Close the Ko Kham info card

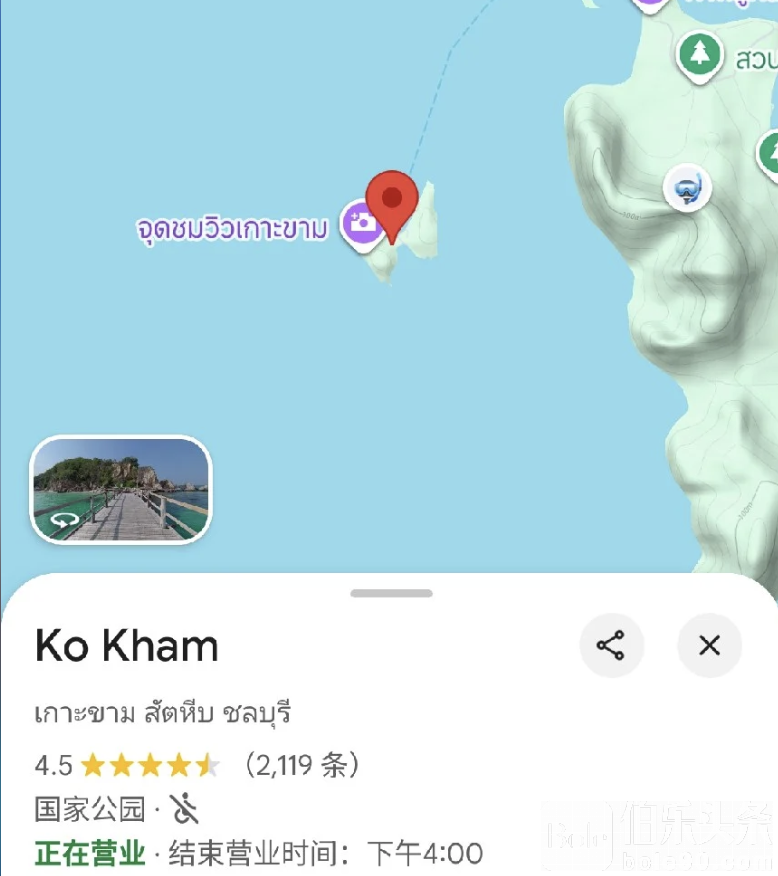pyautogui.click(x=709, y=646)
